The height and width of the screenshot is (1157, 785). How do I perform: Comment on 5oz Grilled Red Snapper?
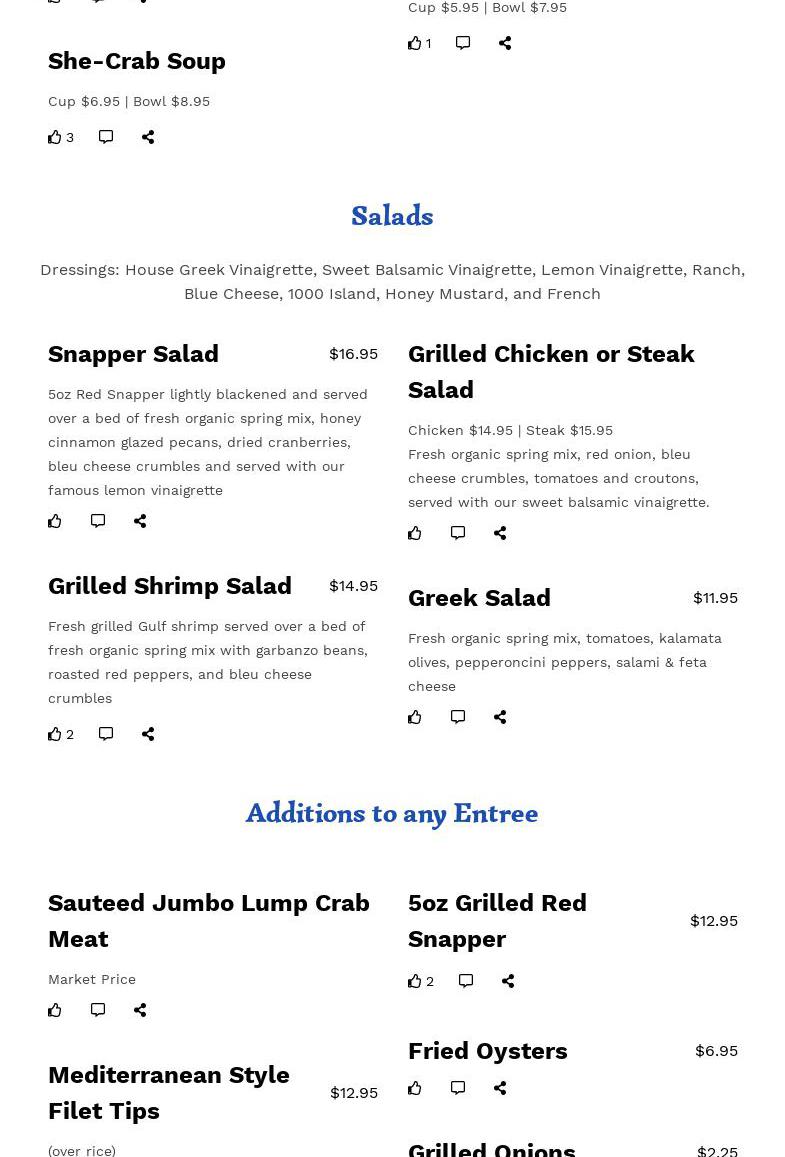[x=466, y=981]
